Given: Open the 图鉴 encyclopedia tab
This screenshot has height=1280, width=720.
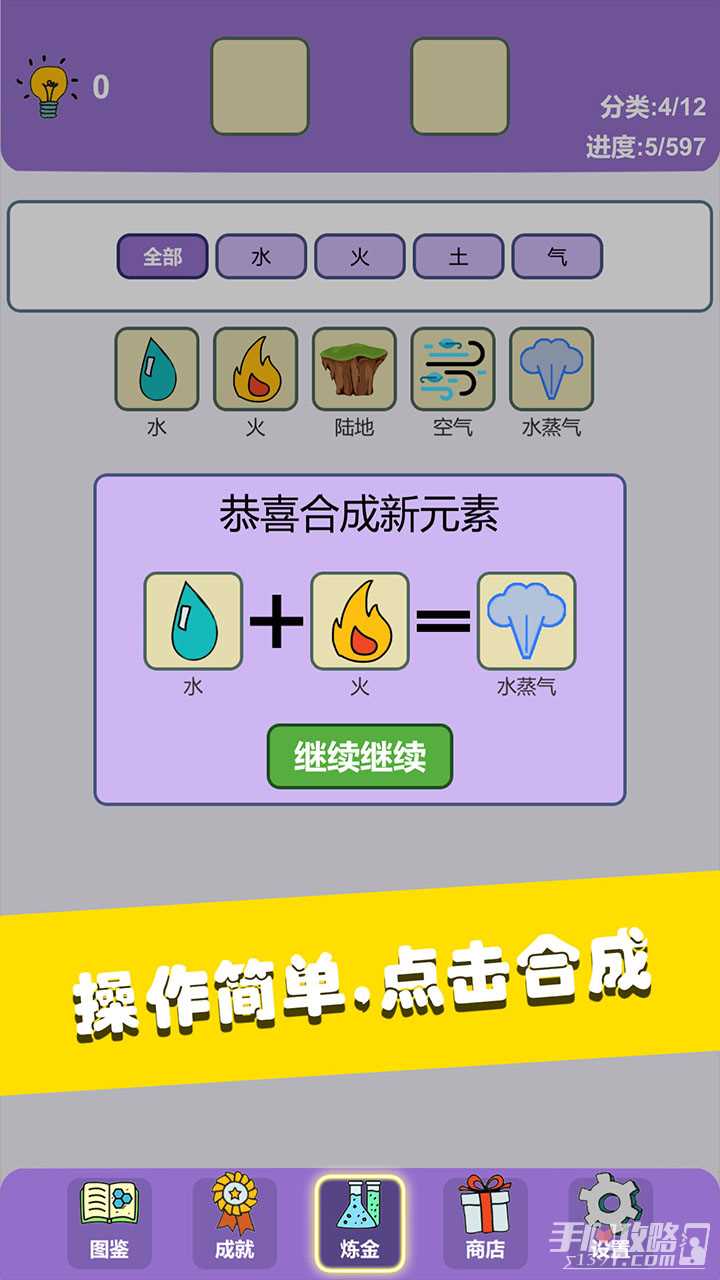Looking at the screenshot, I should [x=109, y=1221].
